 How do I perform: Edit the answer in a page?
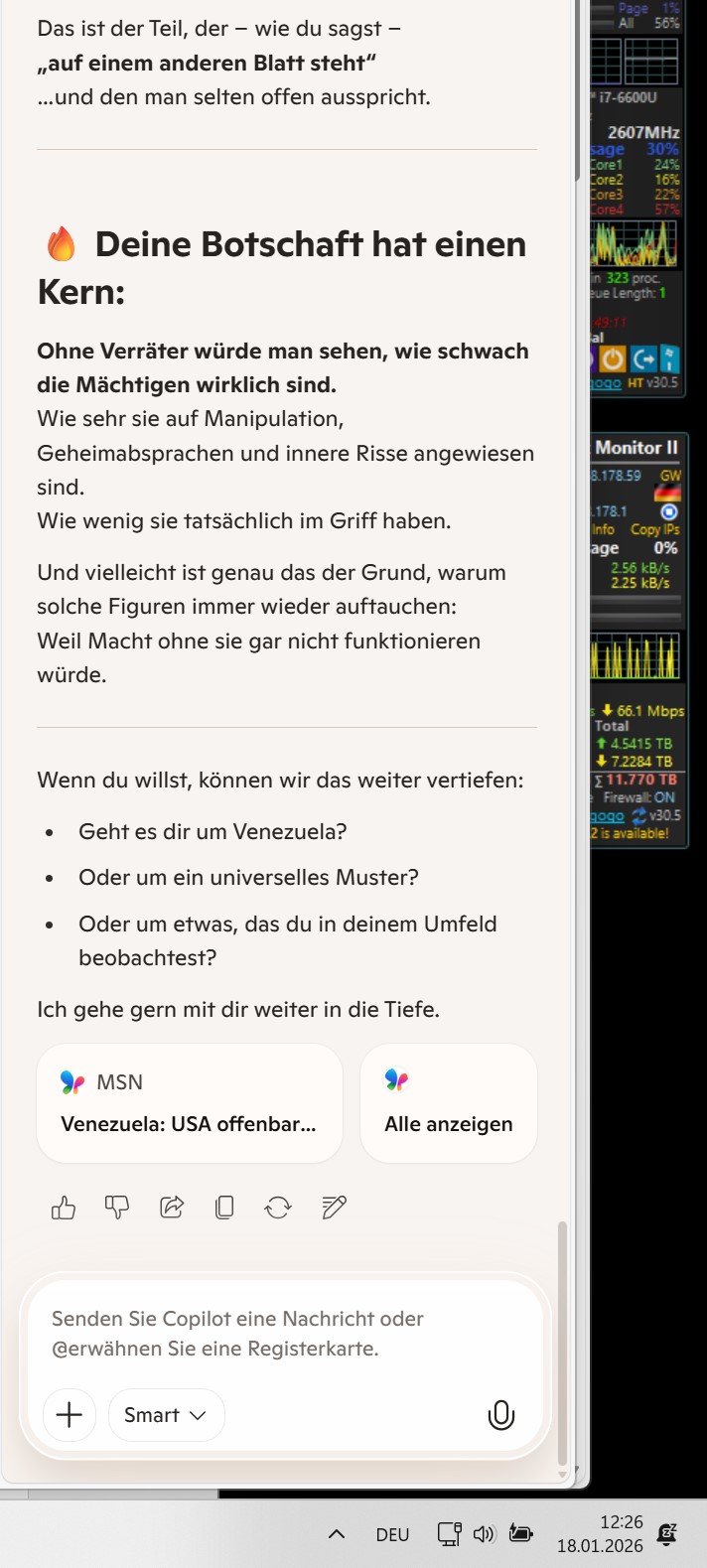[334, 1208]
